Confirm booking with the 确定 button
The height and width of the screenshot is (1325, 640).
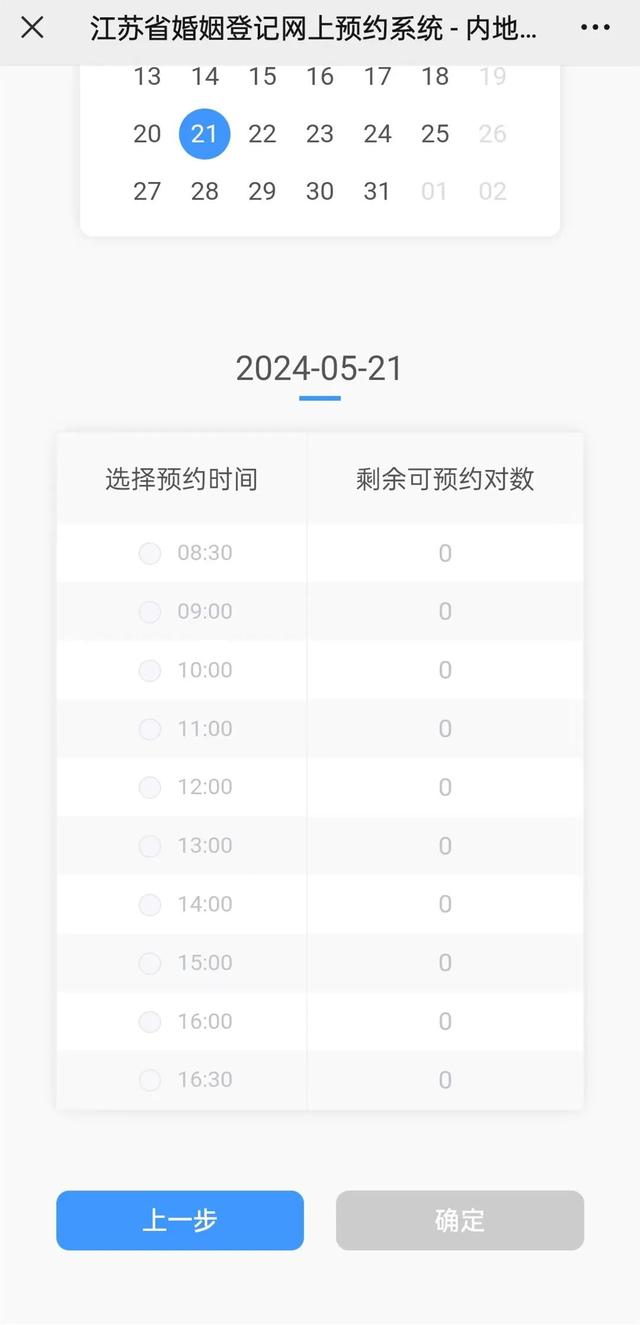[x=460, y=1220]
